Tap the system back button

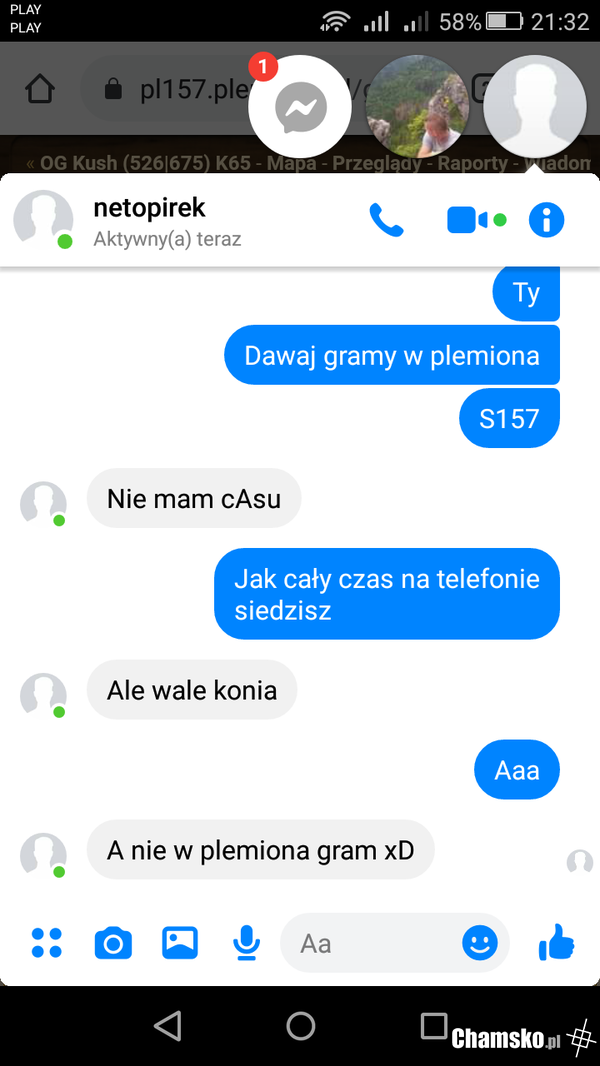(x=168, y=1025)
